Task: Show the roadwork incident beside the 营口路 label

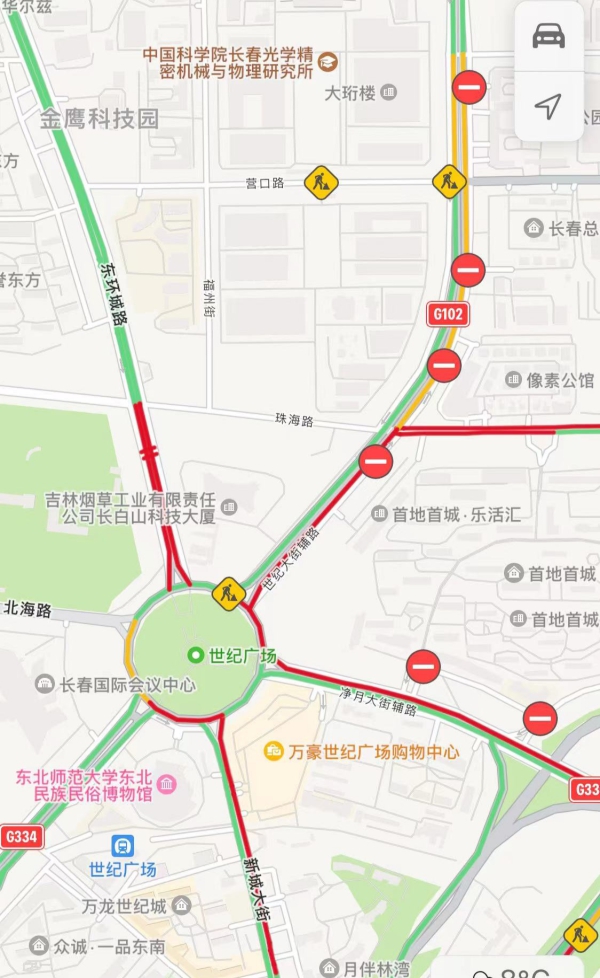Action: pyautogui.click(x=321, y=183)
